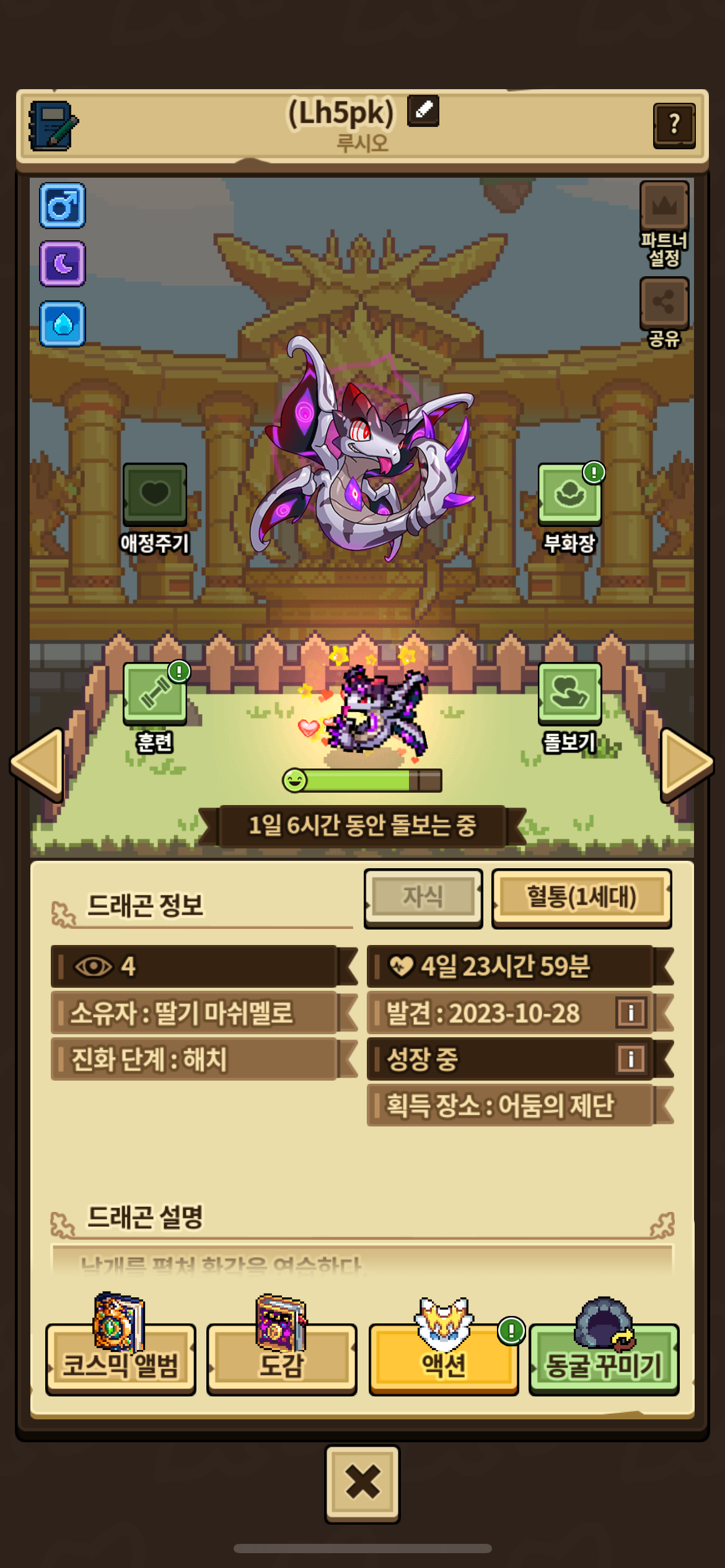
Task: Close the dragon info screen
Action: 362,1484
